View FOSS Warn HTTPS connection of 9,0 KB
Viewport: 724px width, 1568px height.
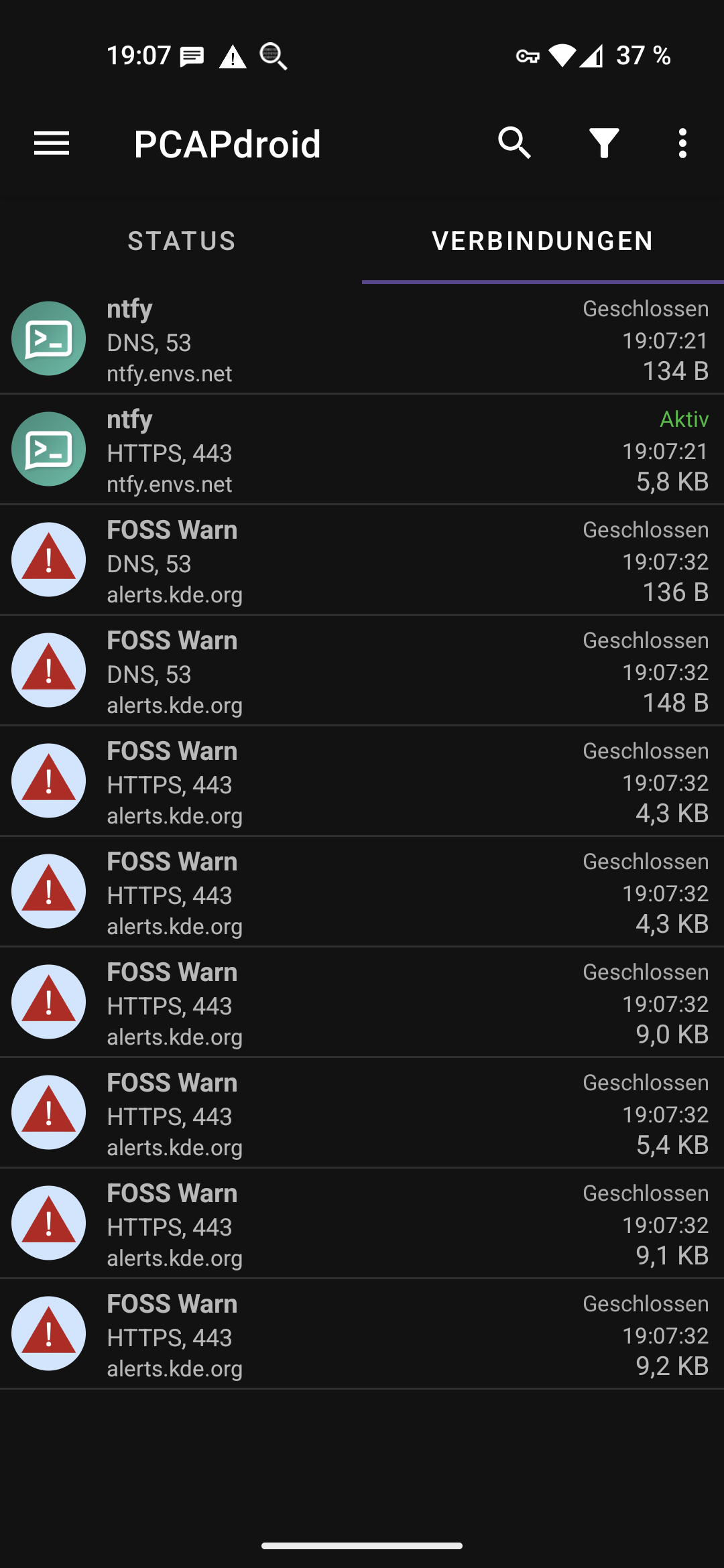362,1002
